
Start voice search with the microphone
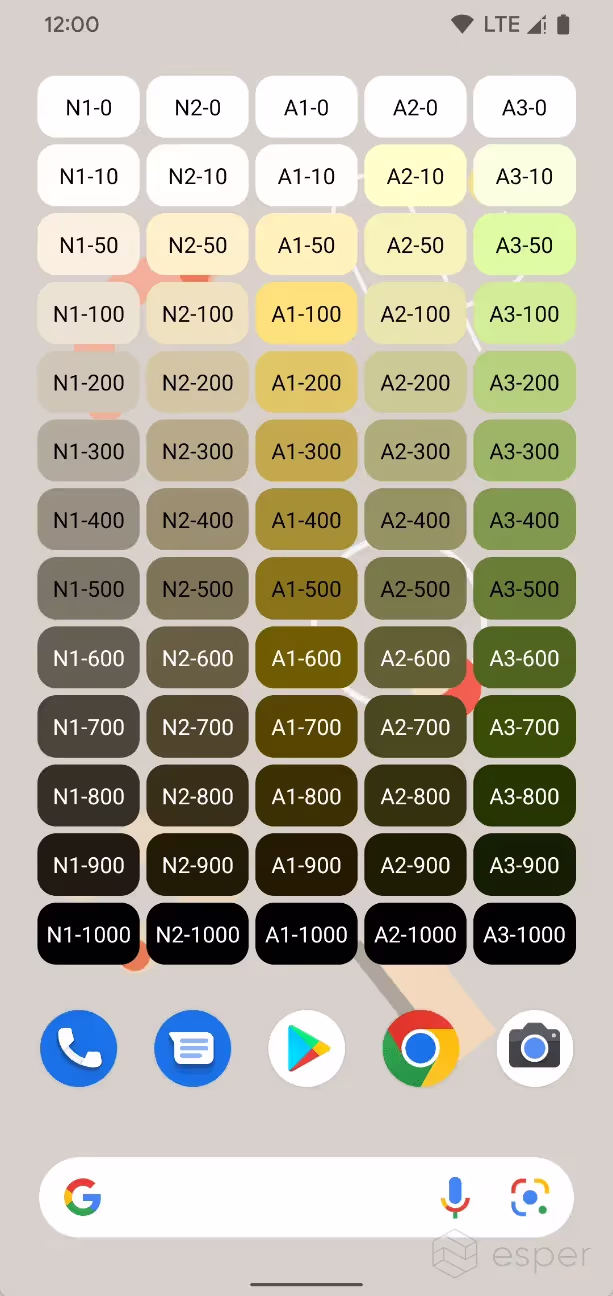455,1197
